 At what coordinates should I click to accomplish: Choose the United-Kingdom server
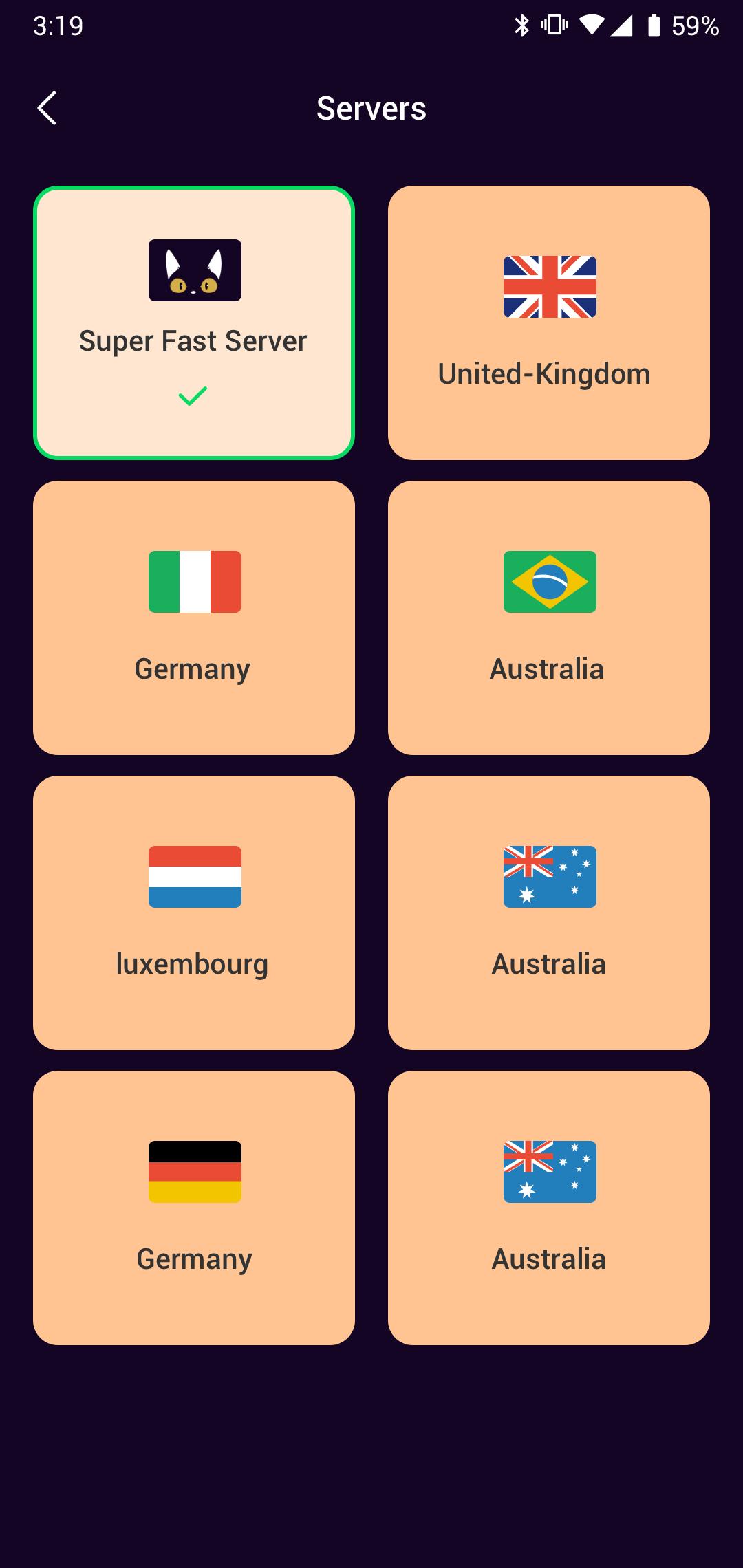click(549, 323)
